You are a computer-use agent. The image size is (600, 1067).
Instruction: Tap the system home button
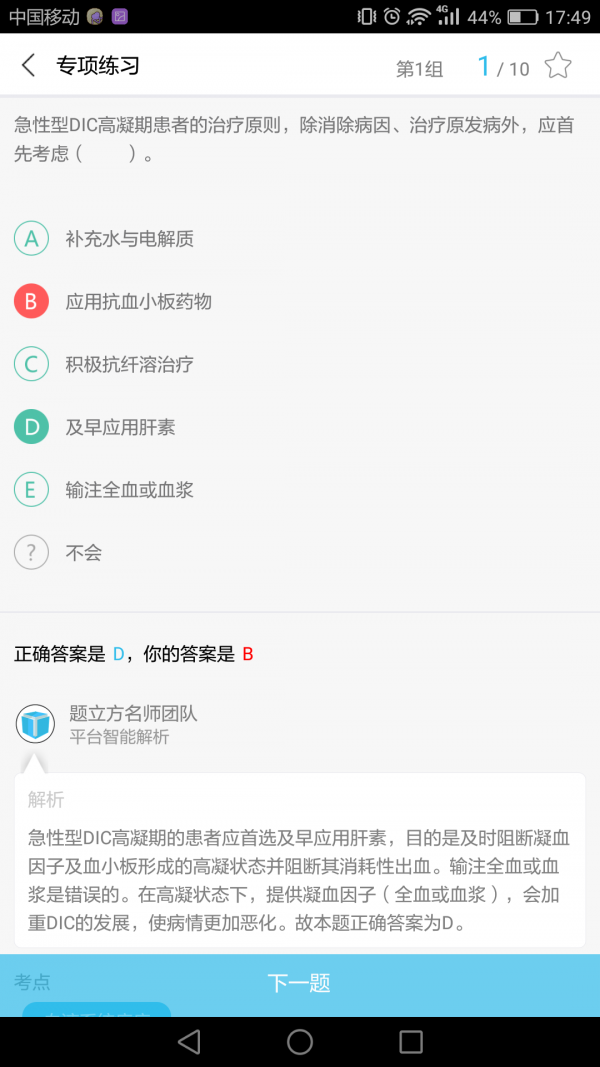coord(300,1042)
